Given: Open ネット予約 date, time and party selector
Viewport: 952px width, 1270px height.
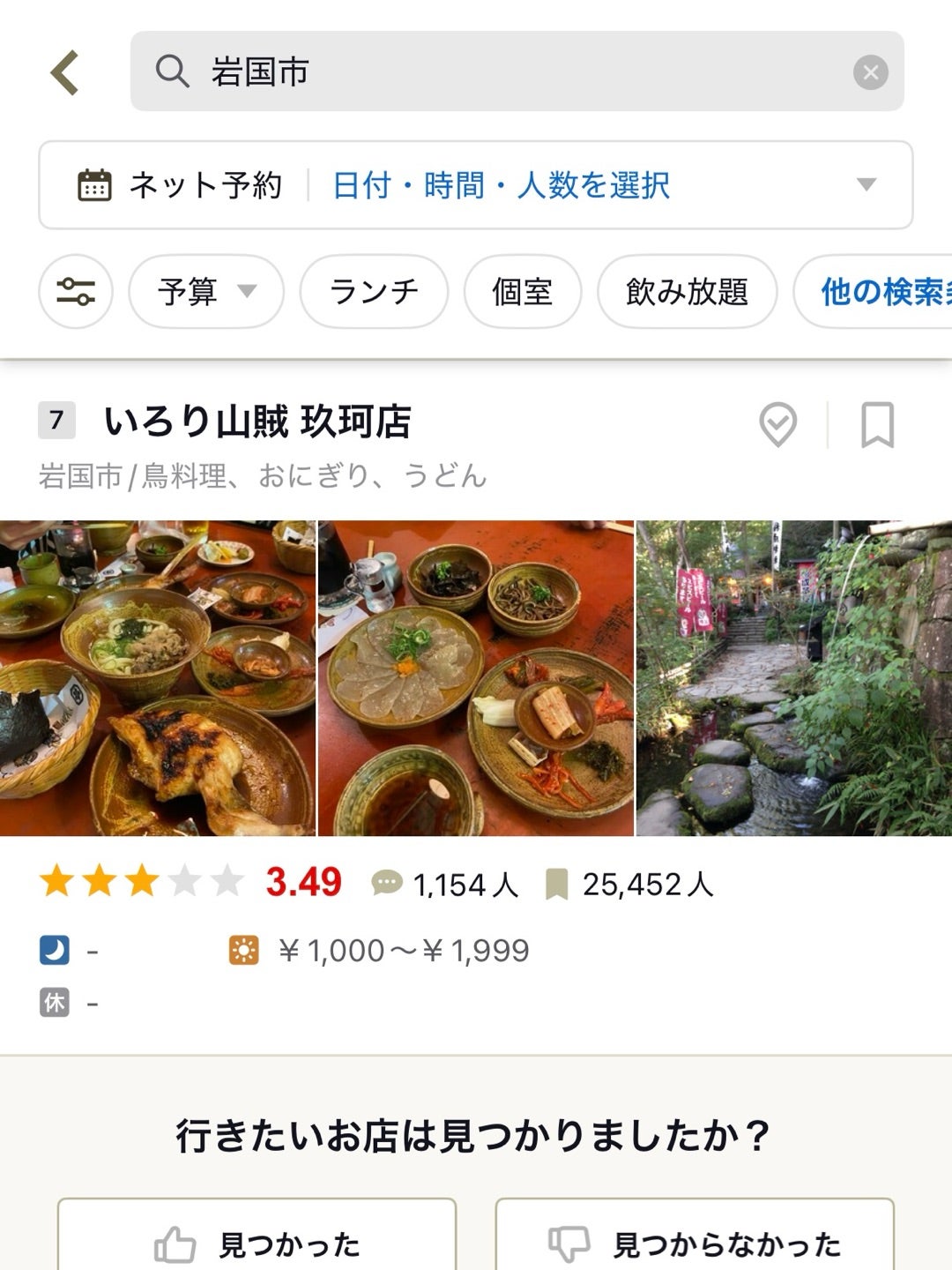Looking at the screenshot, I should click(x=476, y=185).
